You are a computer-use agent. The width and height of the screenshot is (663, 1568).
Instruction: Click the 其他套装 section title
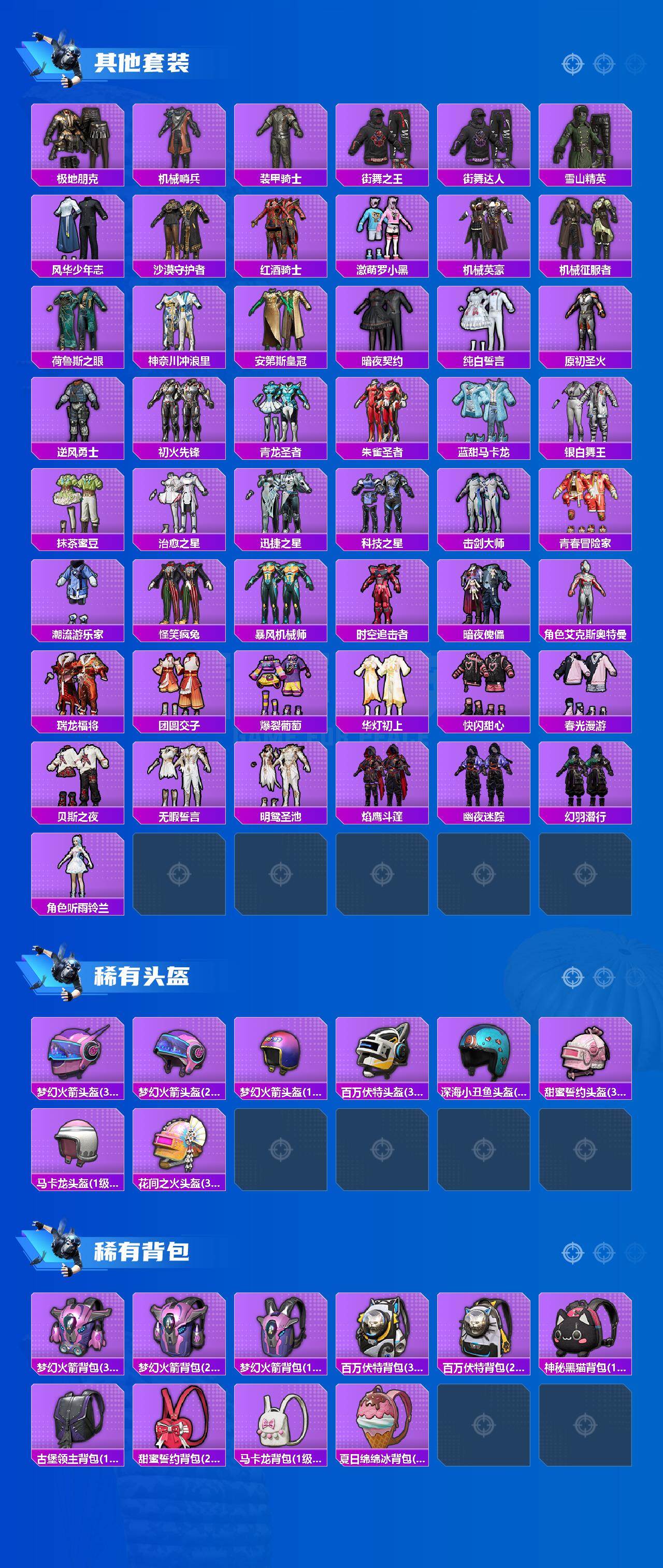coord(143,62)
